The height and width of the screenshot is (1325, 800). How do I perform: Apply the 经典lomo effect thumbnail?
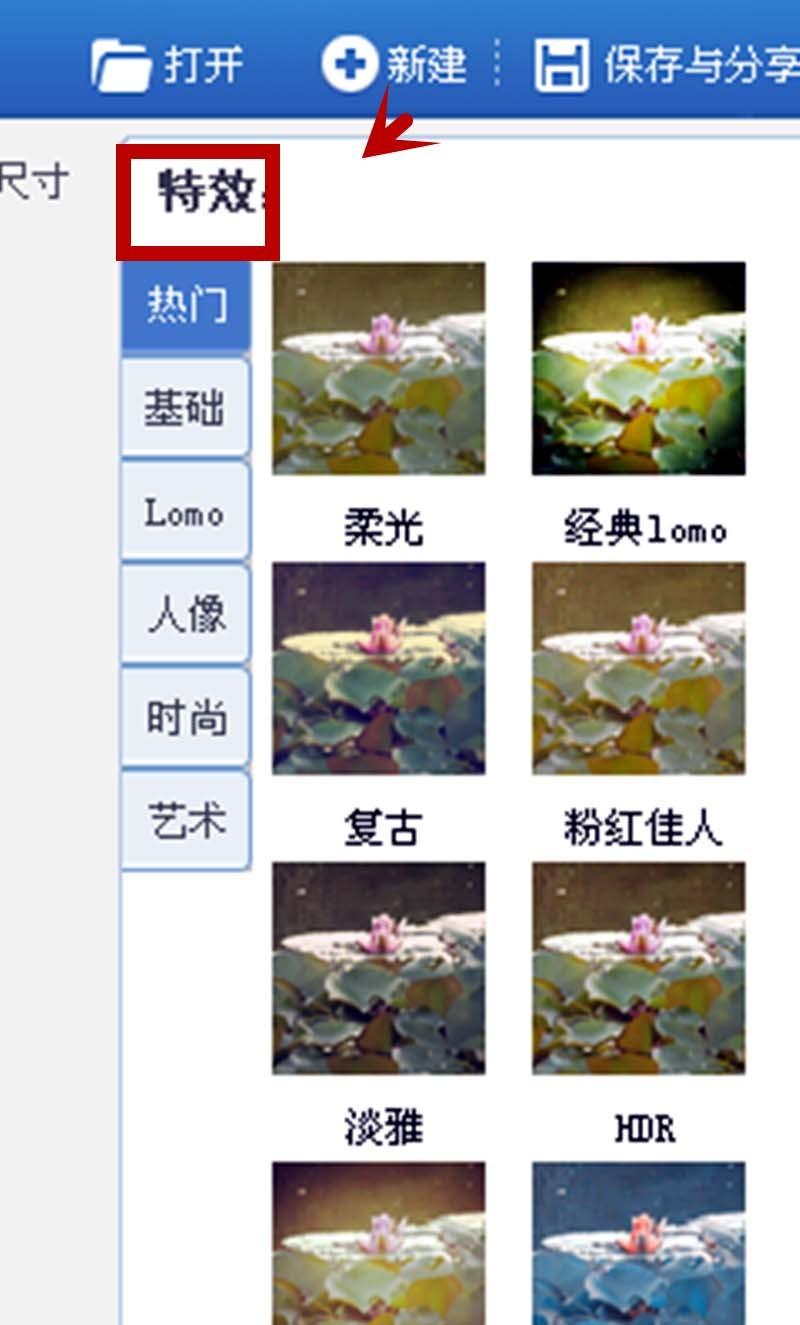[641, 368]
